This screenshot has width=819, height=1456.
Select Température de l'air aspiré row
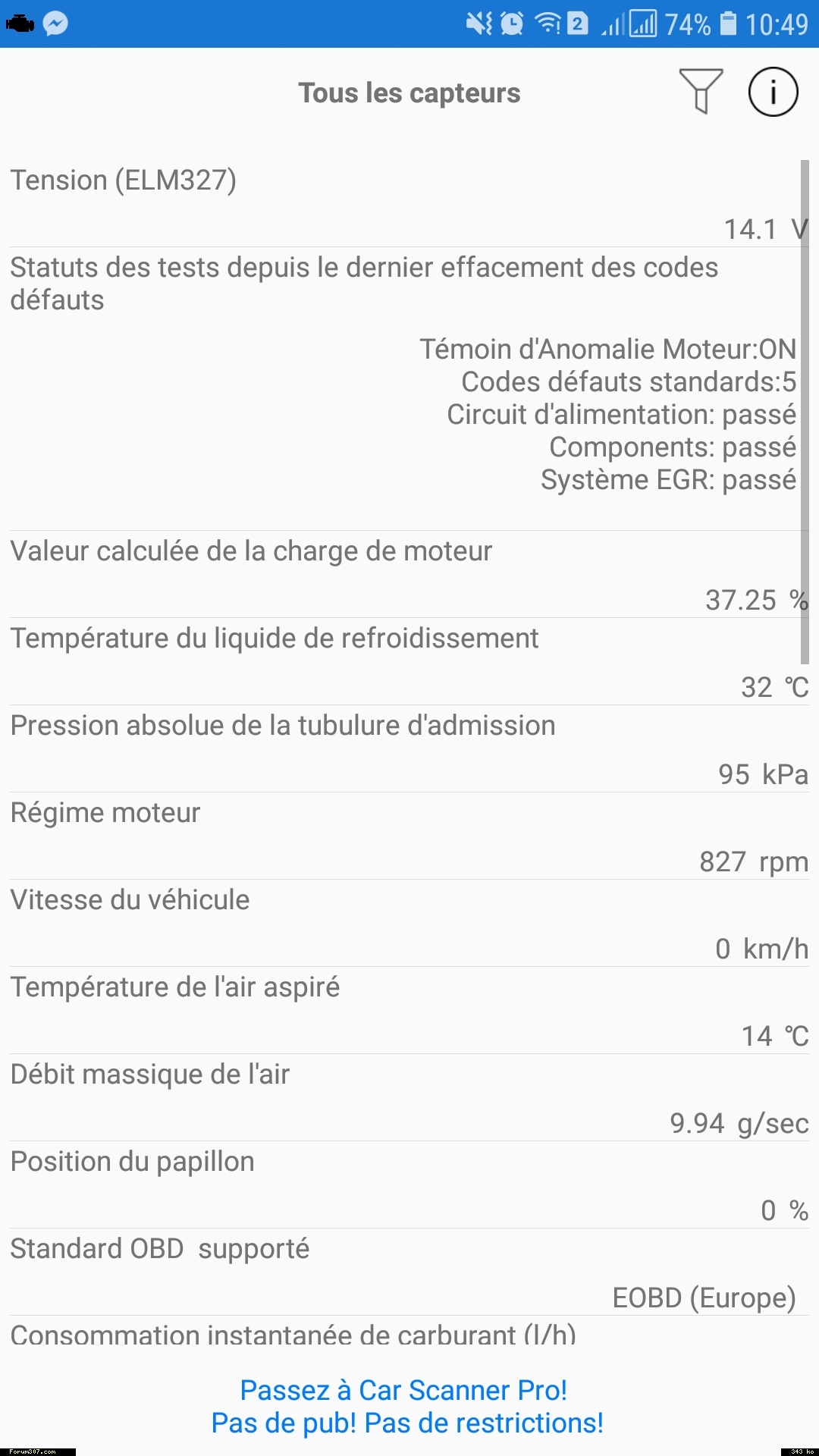[409, 1011]
